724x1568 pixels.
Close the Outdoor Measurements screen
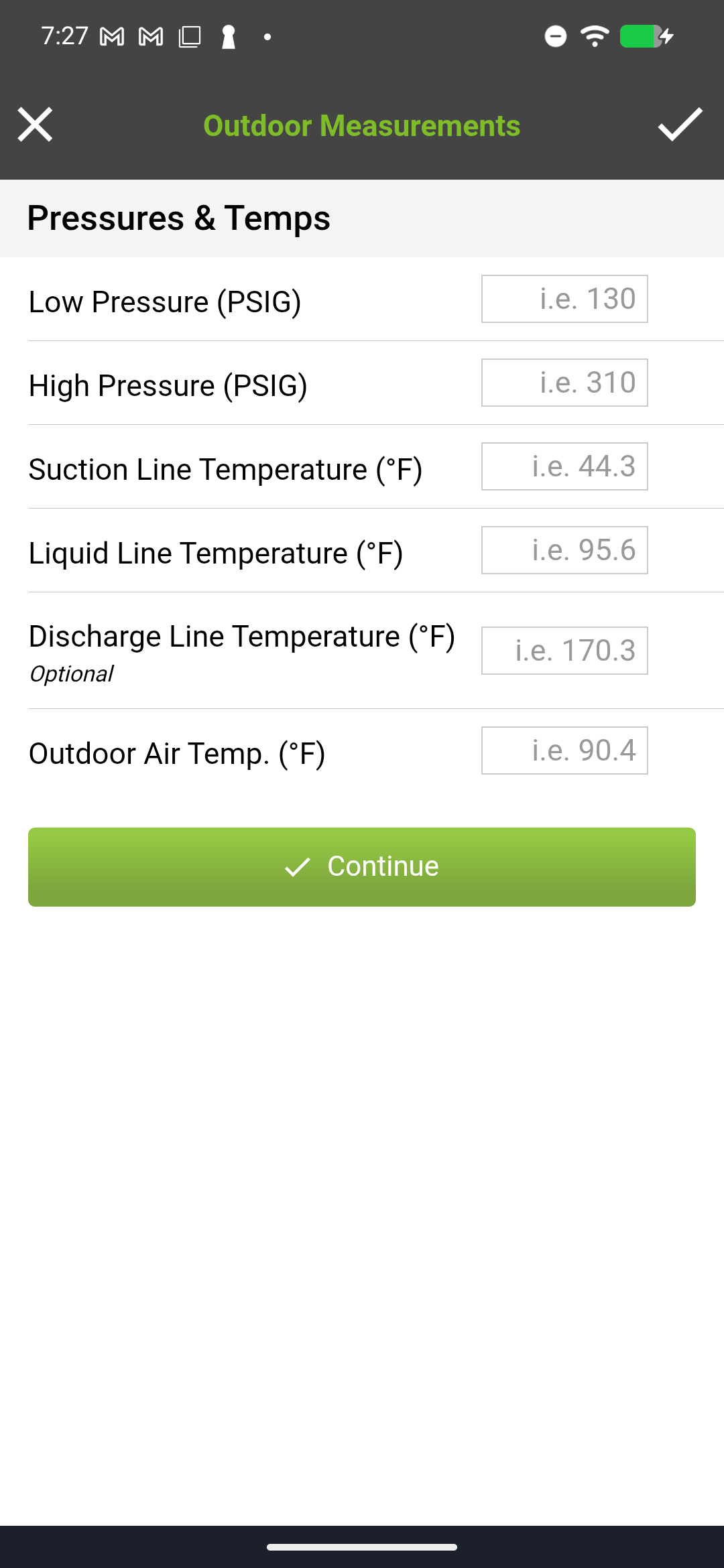(35, 124)
